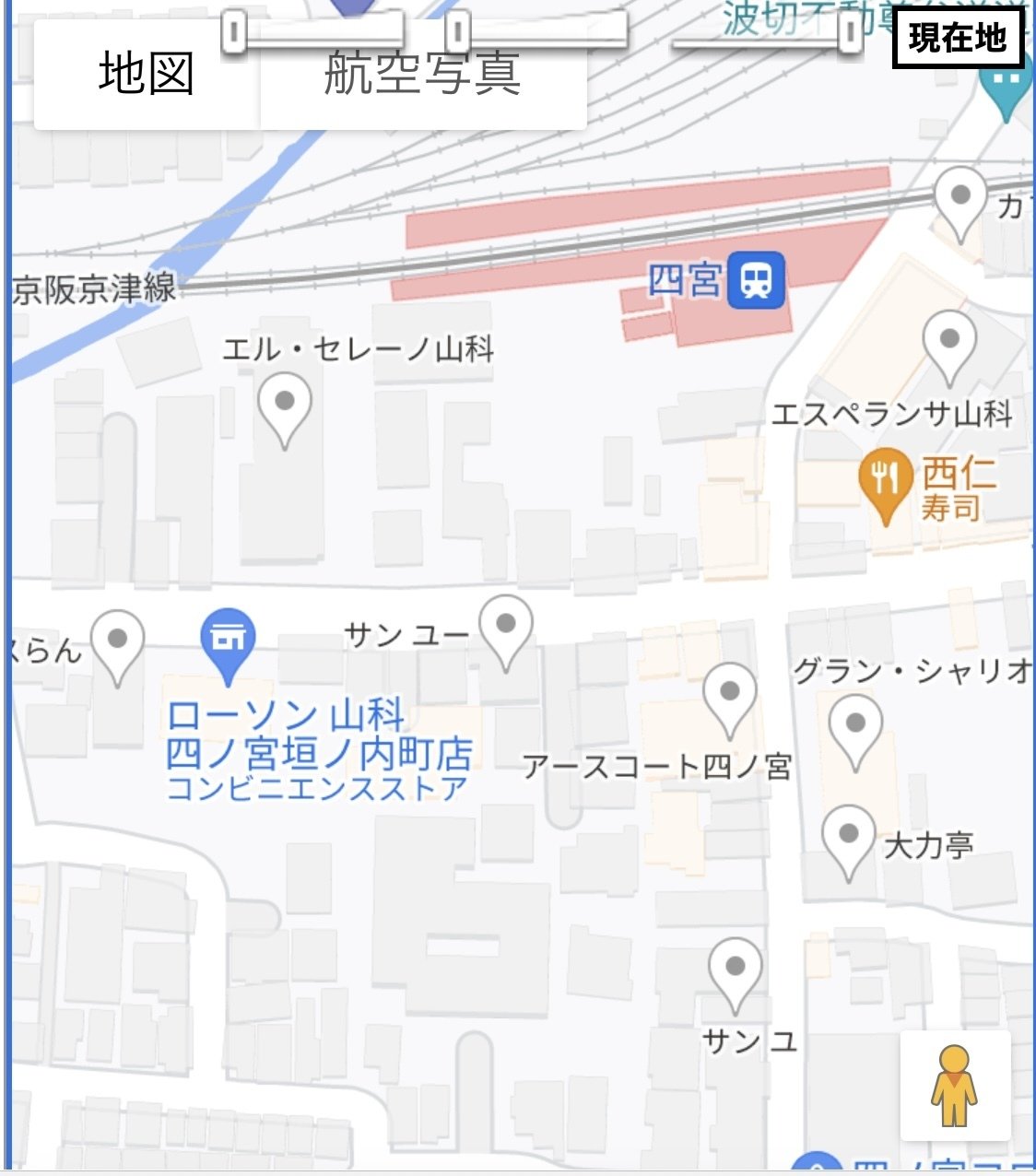Select the 四宮 station marker
Screen dimensions: 1036x1176
[x=756, y=279]
